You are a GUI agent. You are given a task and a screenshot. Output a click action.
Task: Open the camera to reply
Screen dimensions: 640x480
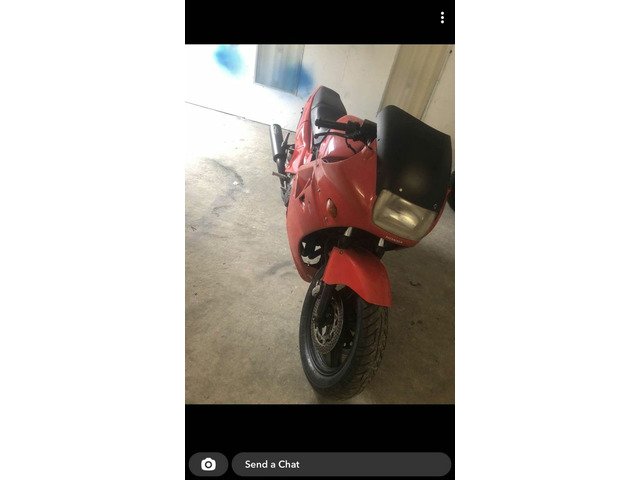click(208, 464)
